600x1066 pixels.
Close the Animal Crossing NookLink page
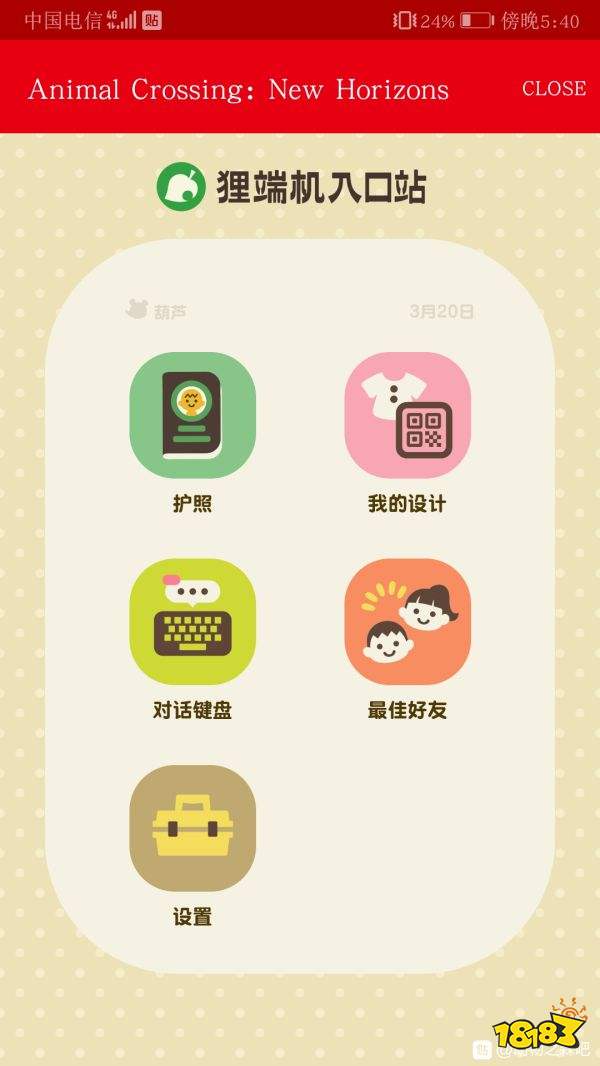(553, 88)
